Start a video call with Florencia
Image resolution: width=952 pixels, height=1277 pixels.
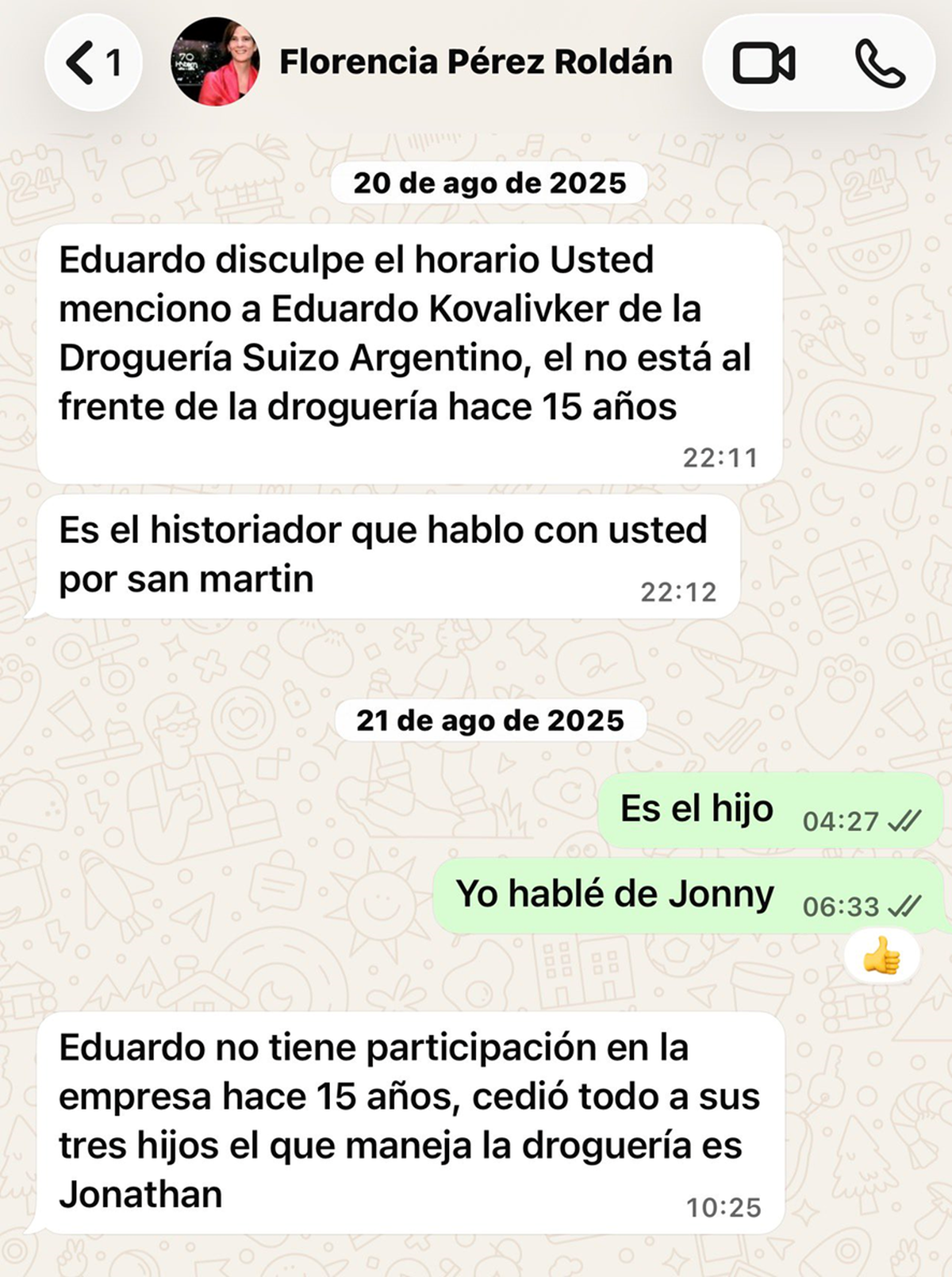coord(763,63)
